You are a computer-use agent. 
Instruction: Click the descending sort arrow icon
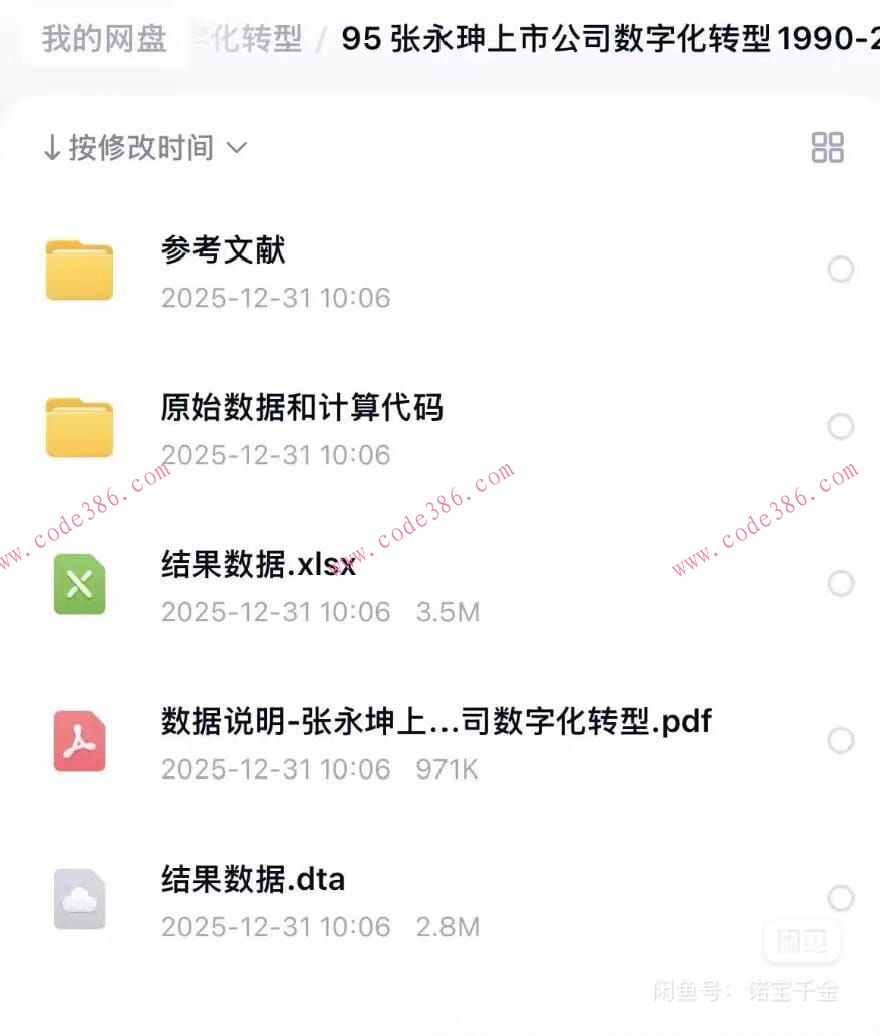(52, 147)
